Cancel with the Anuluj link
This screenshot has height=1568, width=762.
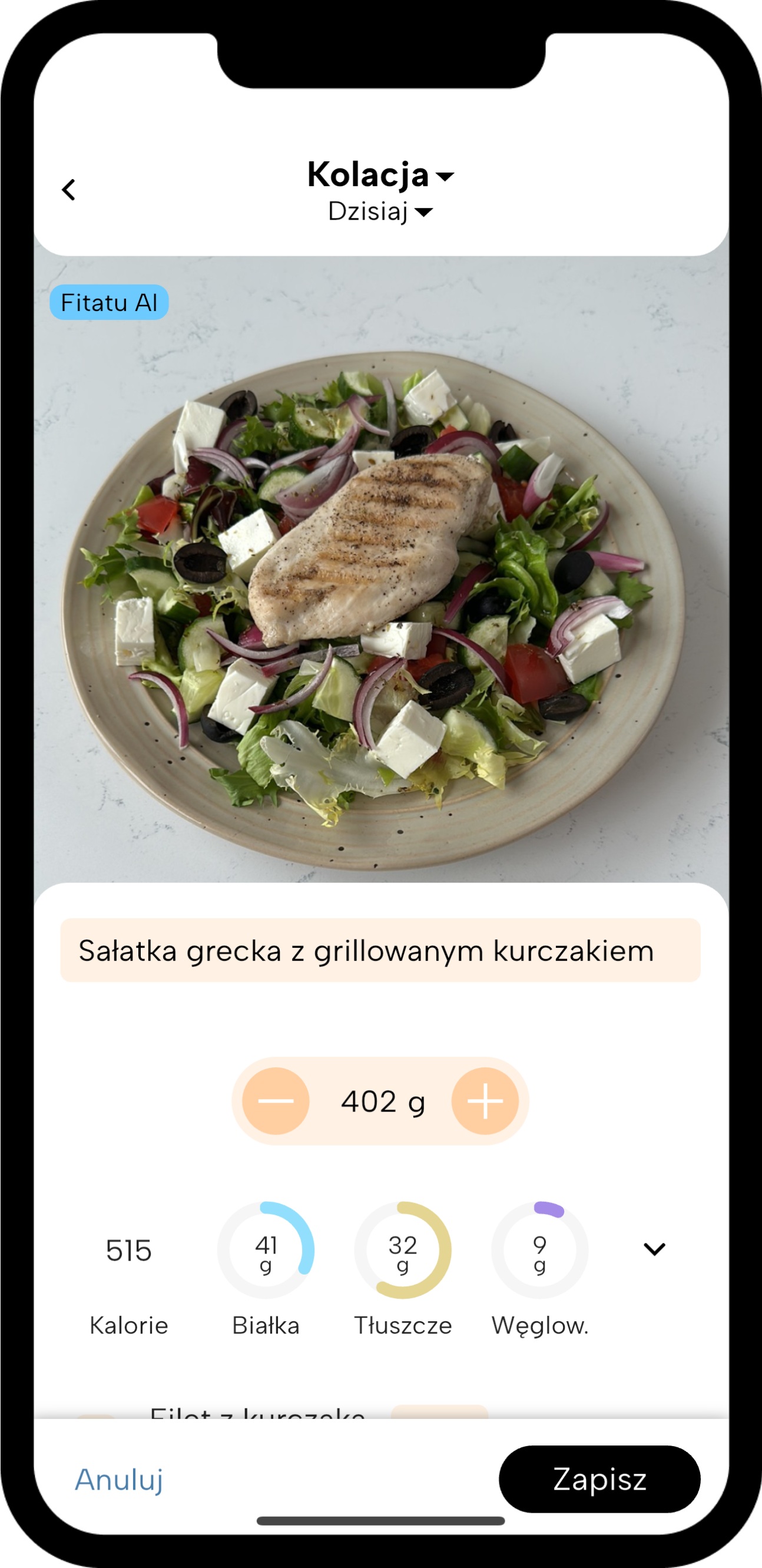click(x=119, y=1480)
